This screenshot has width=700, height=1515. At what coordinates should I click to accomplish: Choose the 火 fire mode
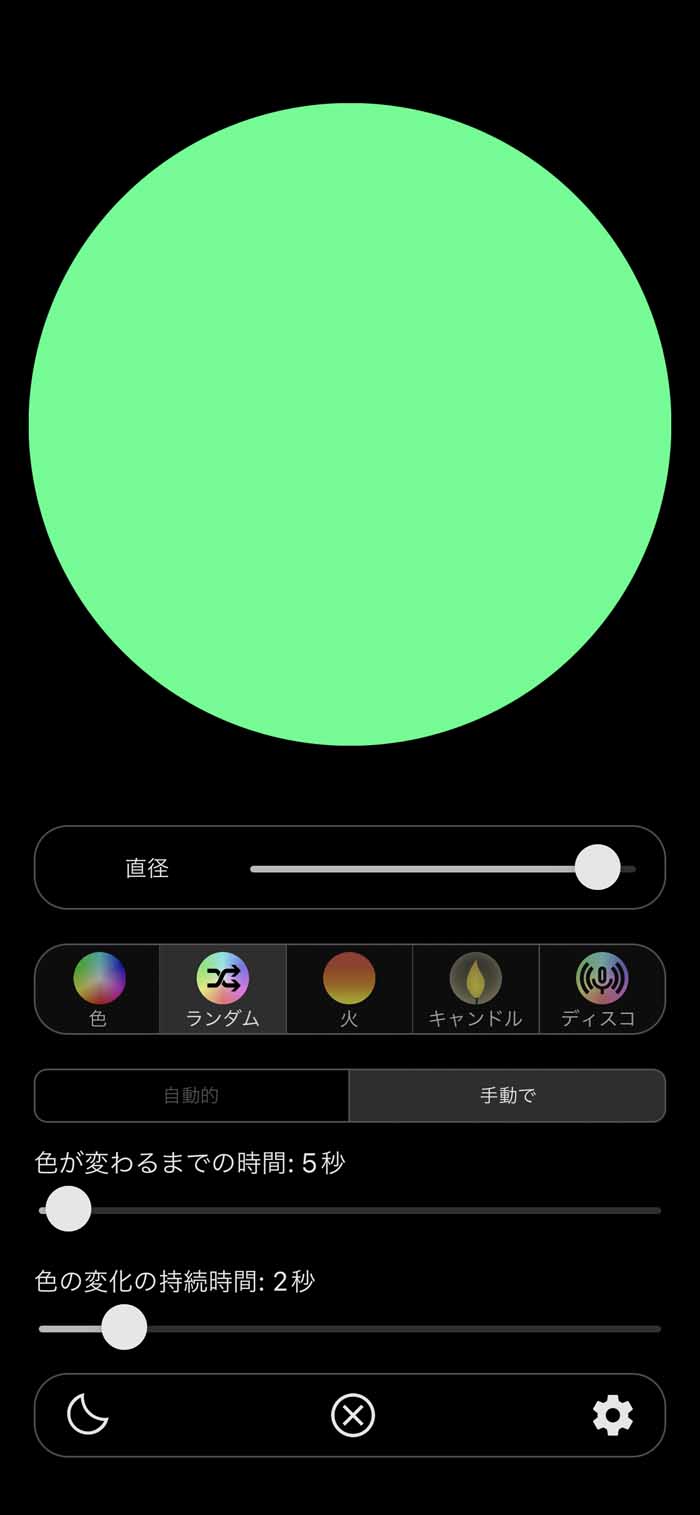349,988
